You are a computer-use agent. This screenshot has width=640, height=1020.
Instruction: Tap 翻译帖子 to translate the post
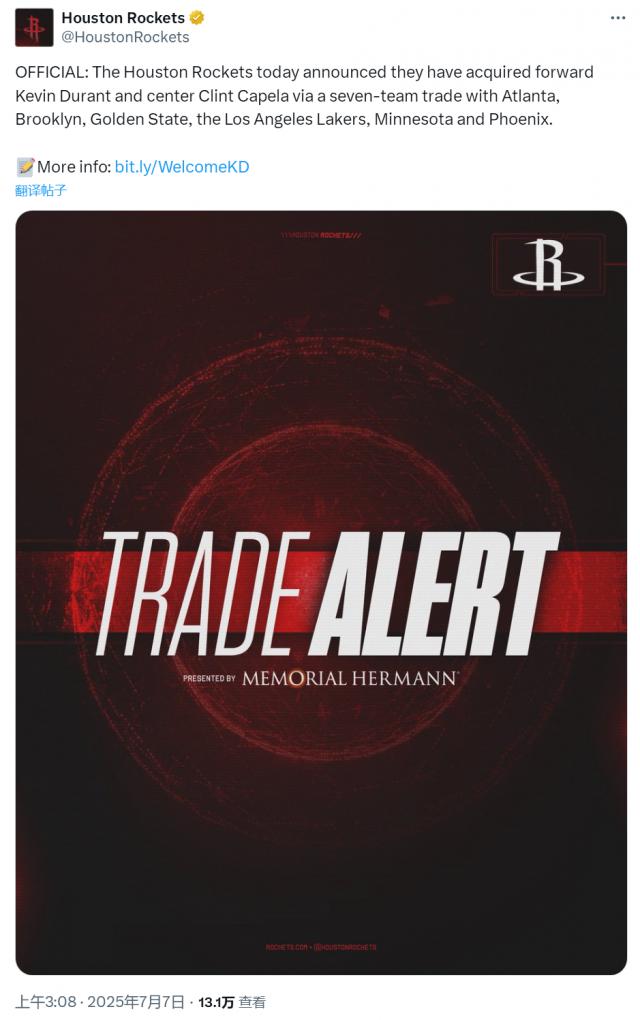(x=41, y=190)
